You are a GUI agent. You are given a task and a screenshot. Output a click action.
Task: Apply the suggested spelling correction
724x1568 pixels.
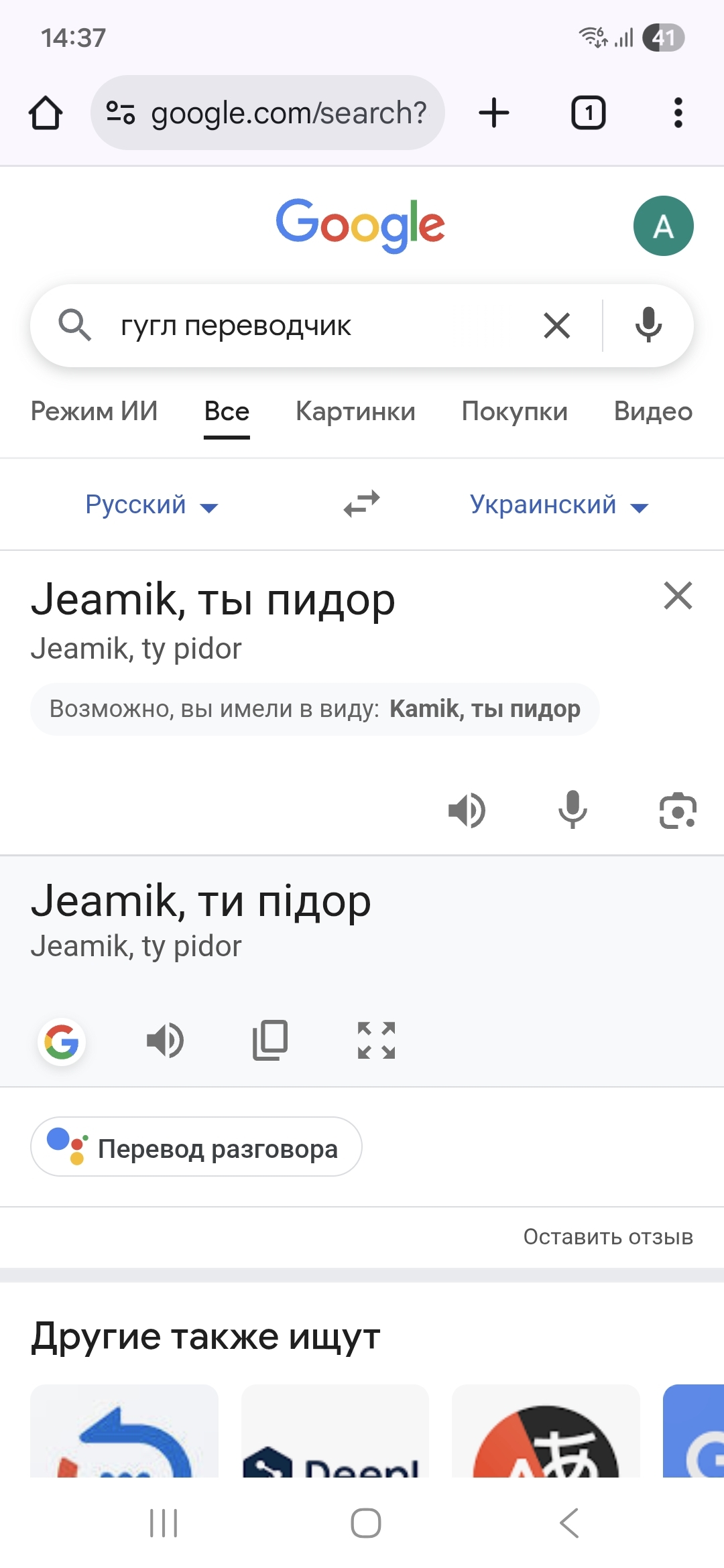484,709
